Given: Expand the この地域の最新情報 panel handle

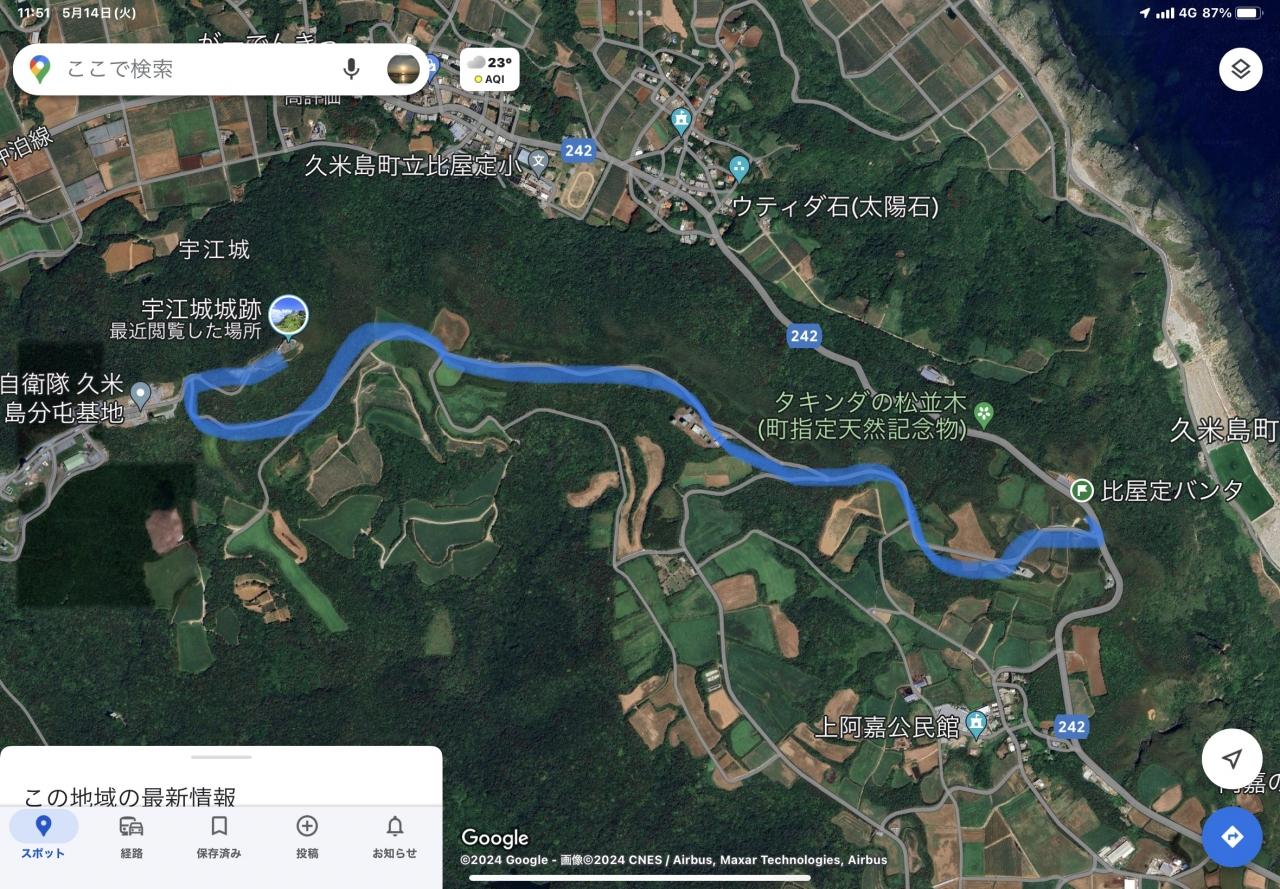Looking at the screenshot, I should coord(221,757).
